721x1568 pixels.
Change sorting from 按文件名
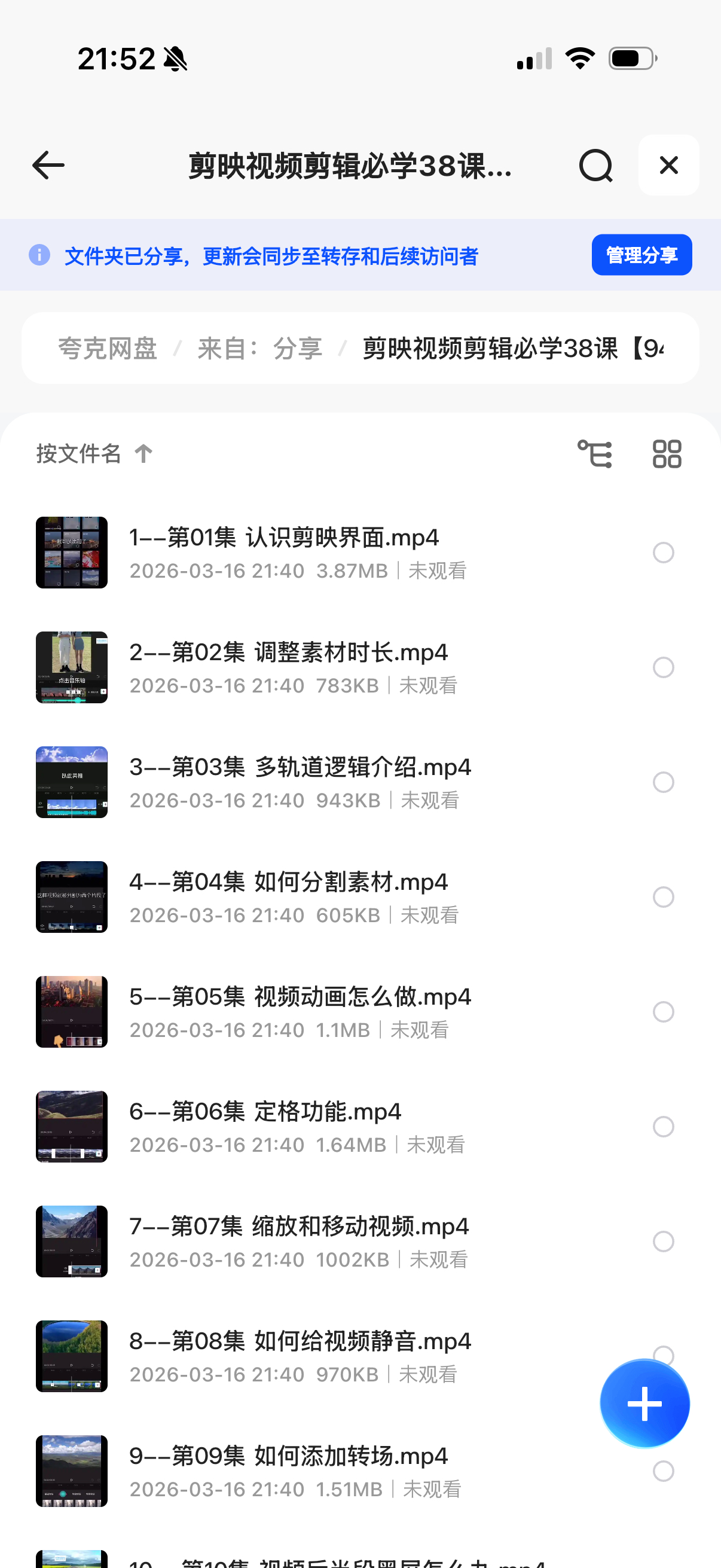pos(94,453)
